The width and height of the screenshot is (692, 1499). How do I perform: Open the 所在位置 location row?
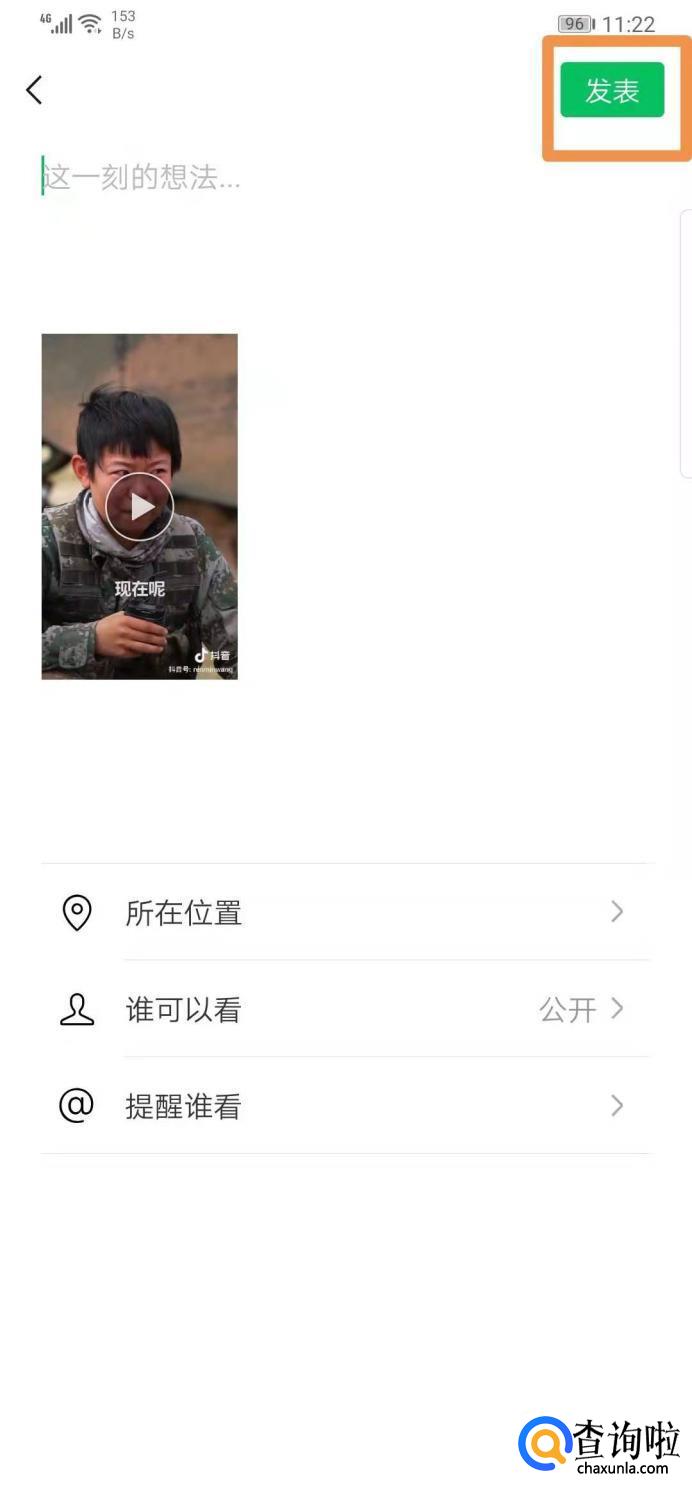coord(345,912)
